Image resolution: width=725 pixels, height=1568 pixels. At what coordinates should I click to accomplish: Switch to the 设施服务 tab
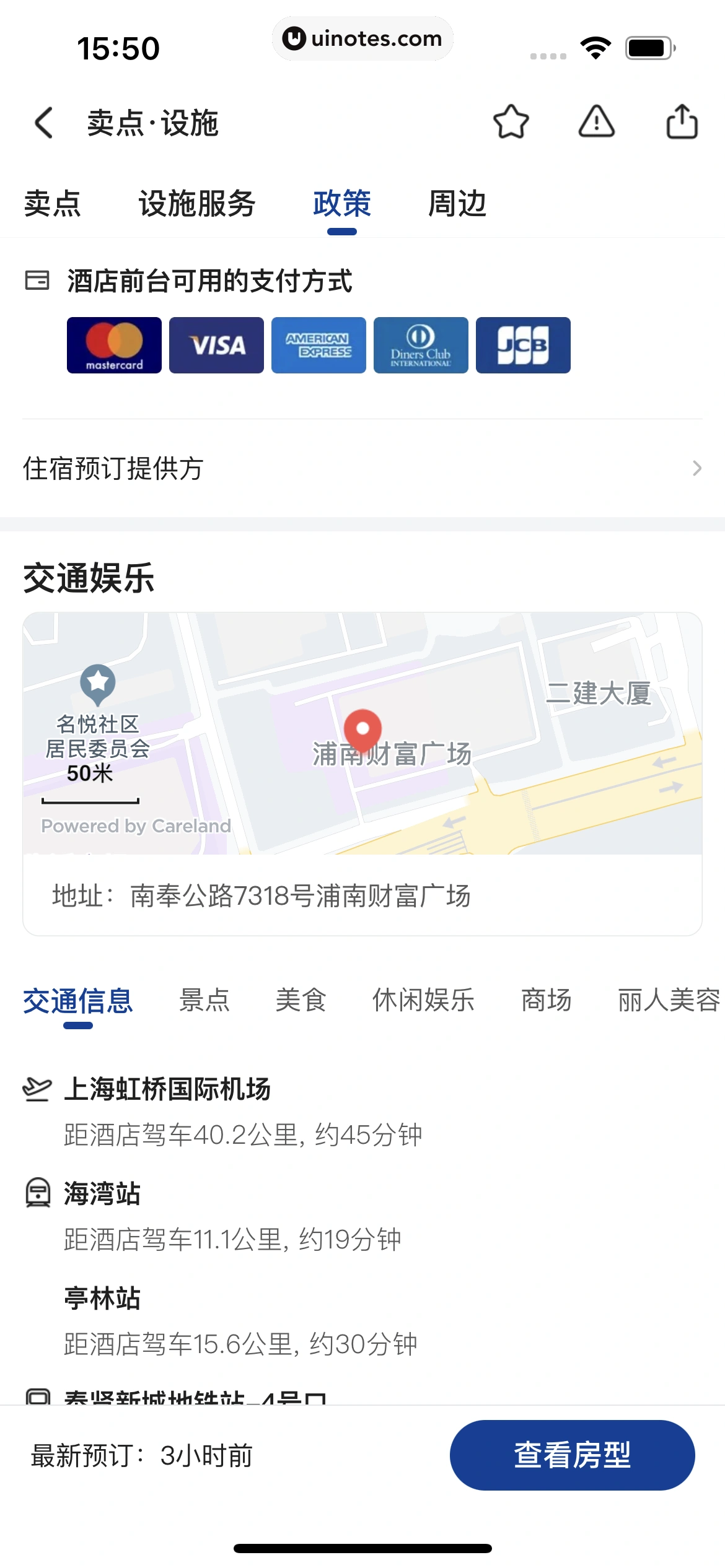(197, 204)
